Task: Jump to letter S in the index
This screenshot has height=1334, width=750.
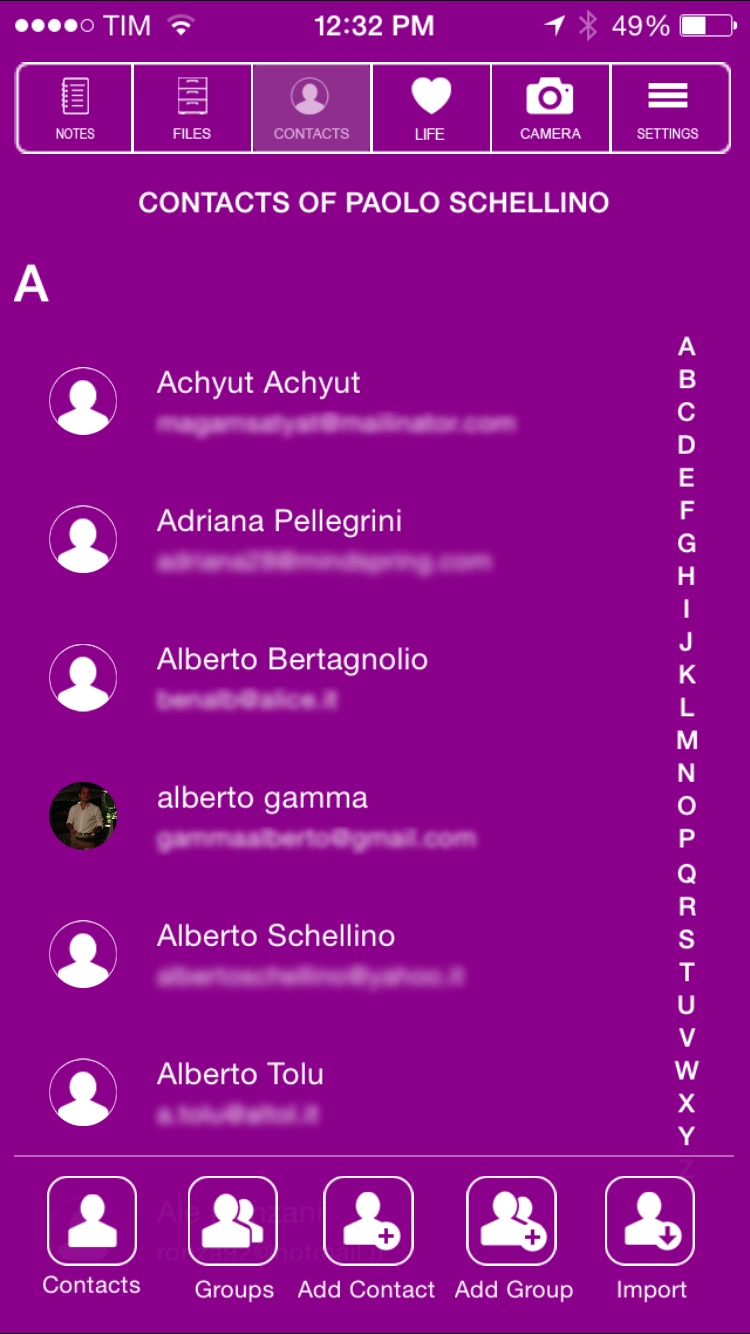Action: coord(686,938)
